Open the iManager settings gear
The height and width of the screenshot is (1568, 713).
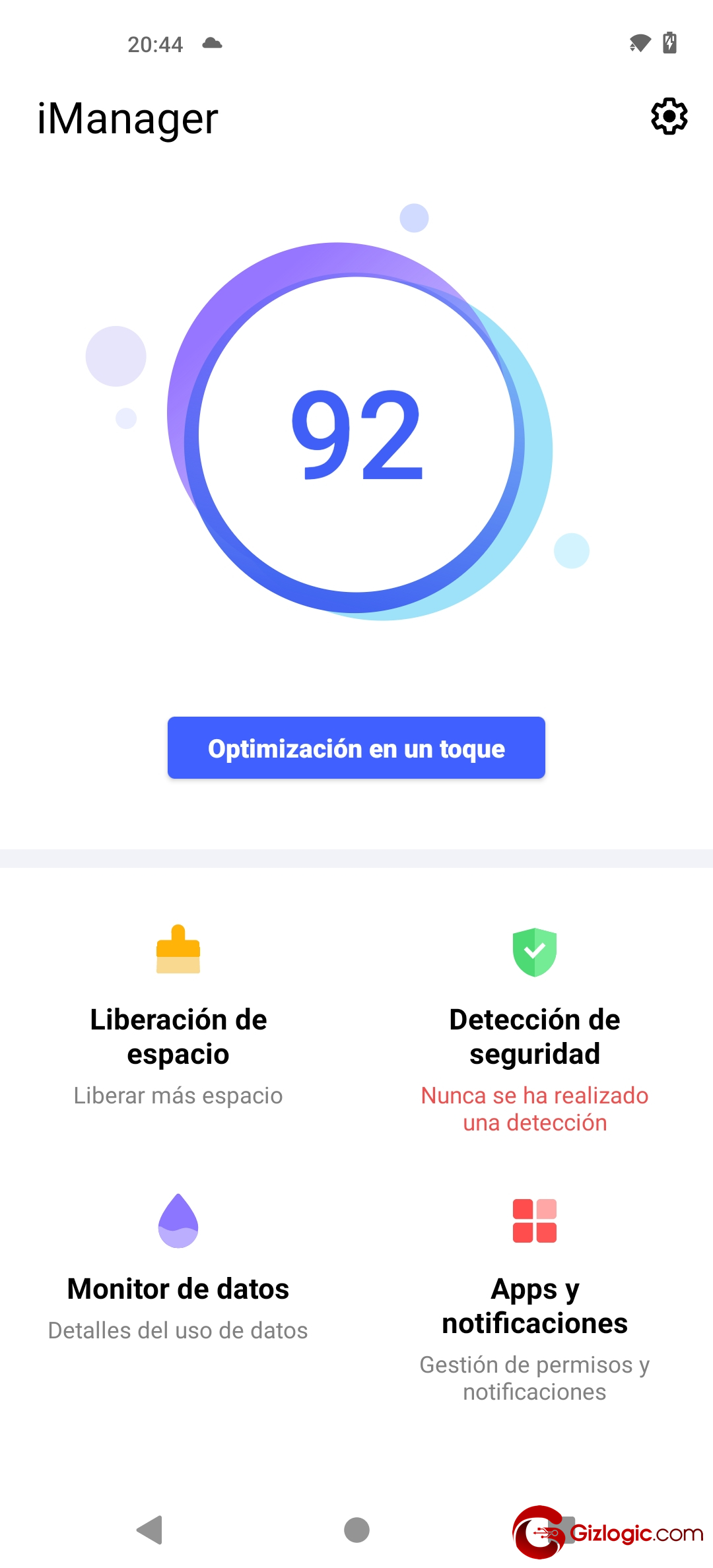coord(669,117)
